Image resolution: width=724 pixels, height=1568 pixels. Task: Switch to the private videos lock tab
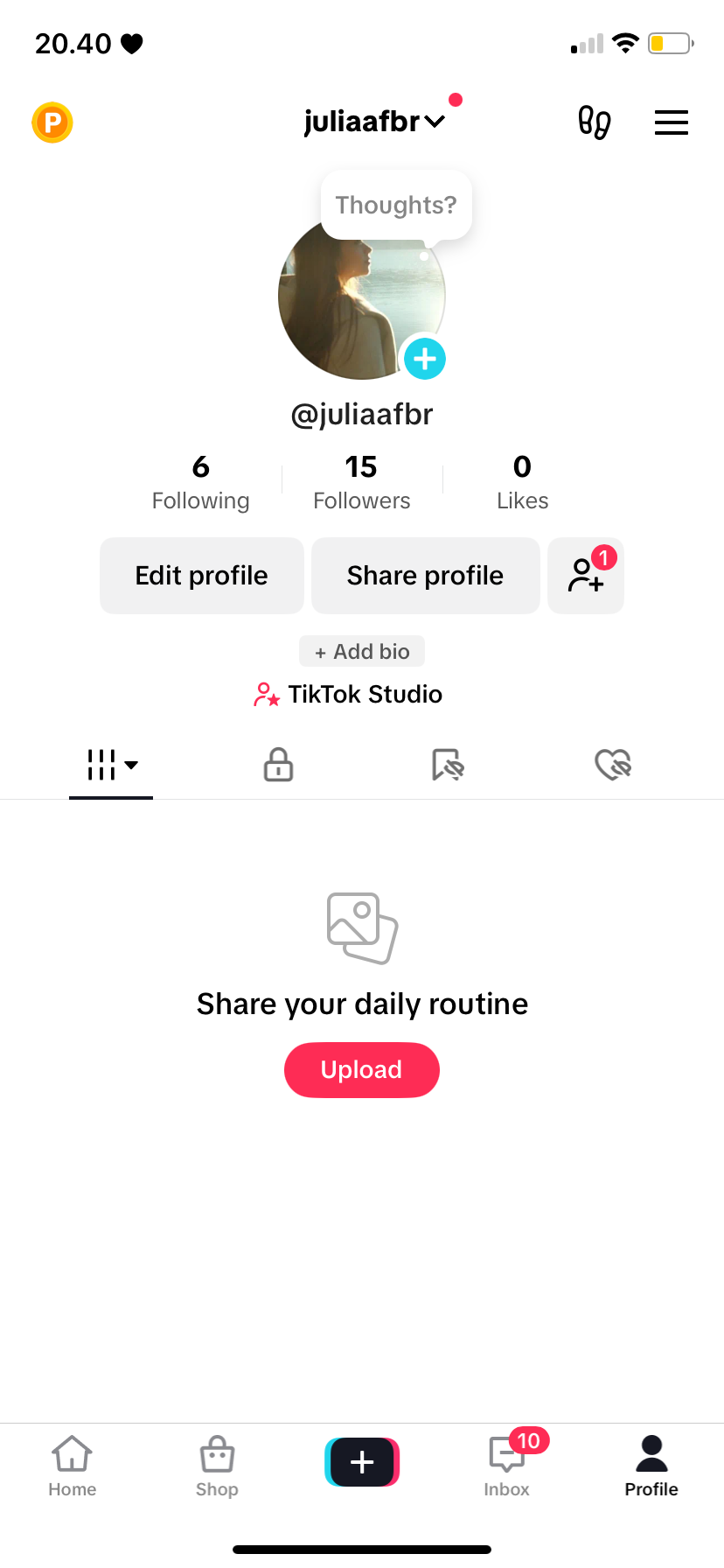pyautogui.click(x=278, y=764)
